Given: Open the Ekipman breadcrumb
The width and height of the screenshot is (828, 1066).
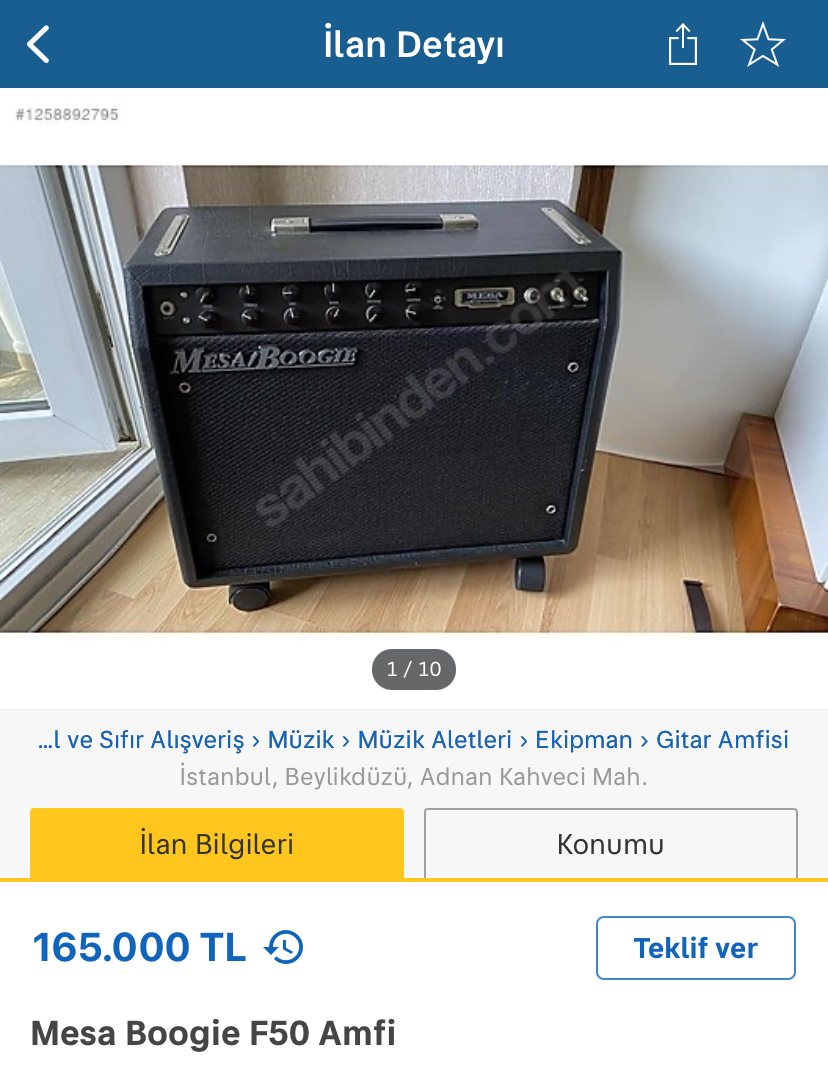Looking at the screenshot, I should pos(584,740).
